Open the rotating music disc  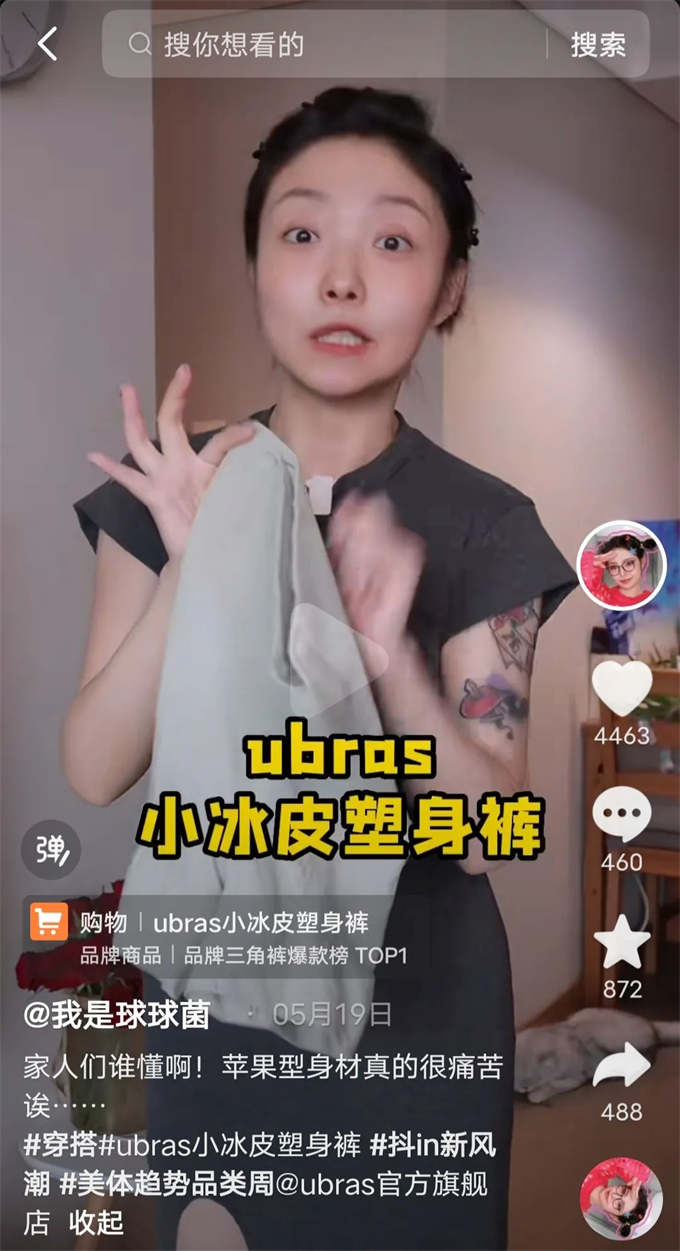[x=621, y=1199]
